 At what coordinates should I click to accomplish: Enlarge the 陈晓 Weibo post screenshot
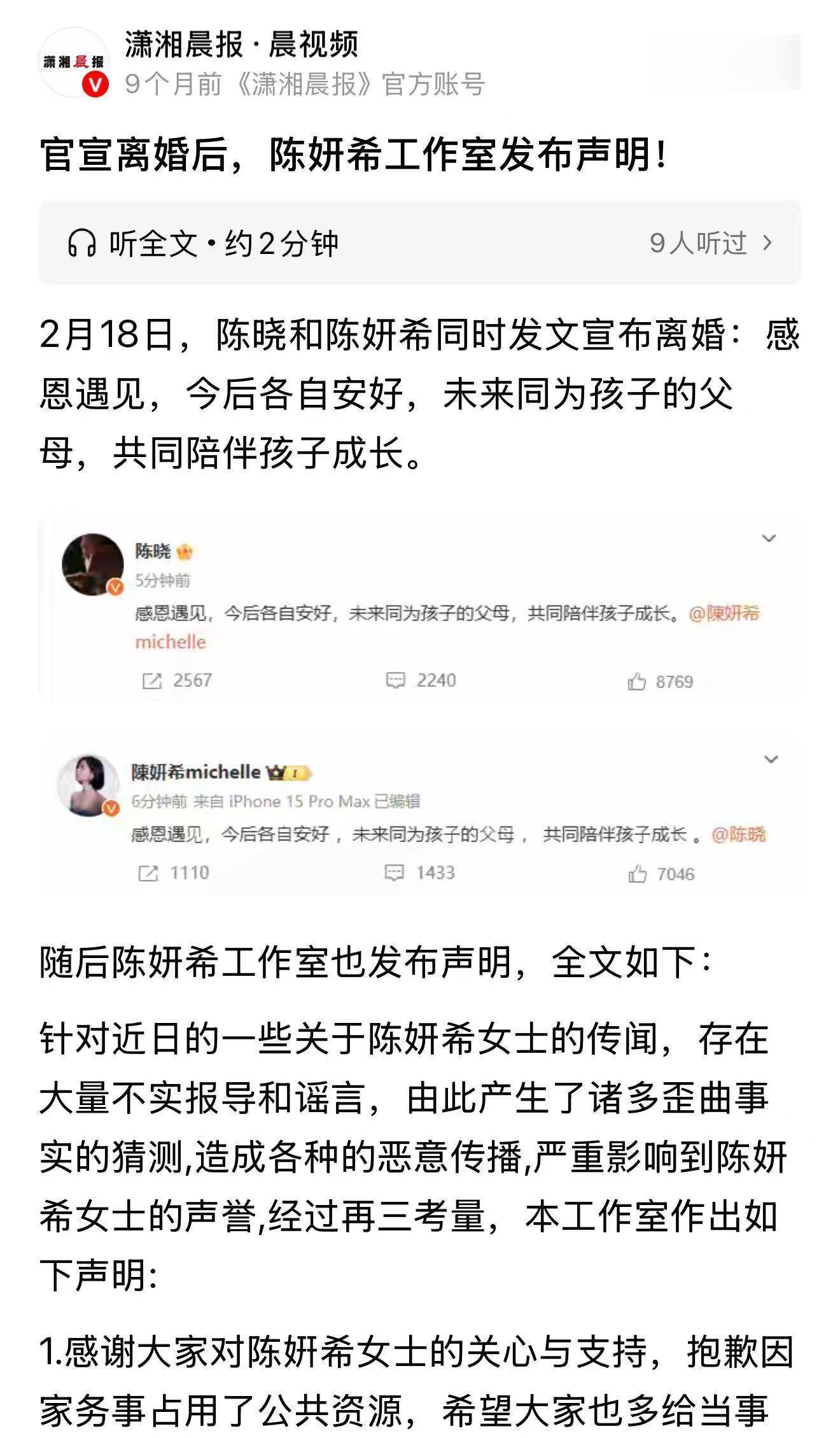click(x=419, y=610)
